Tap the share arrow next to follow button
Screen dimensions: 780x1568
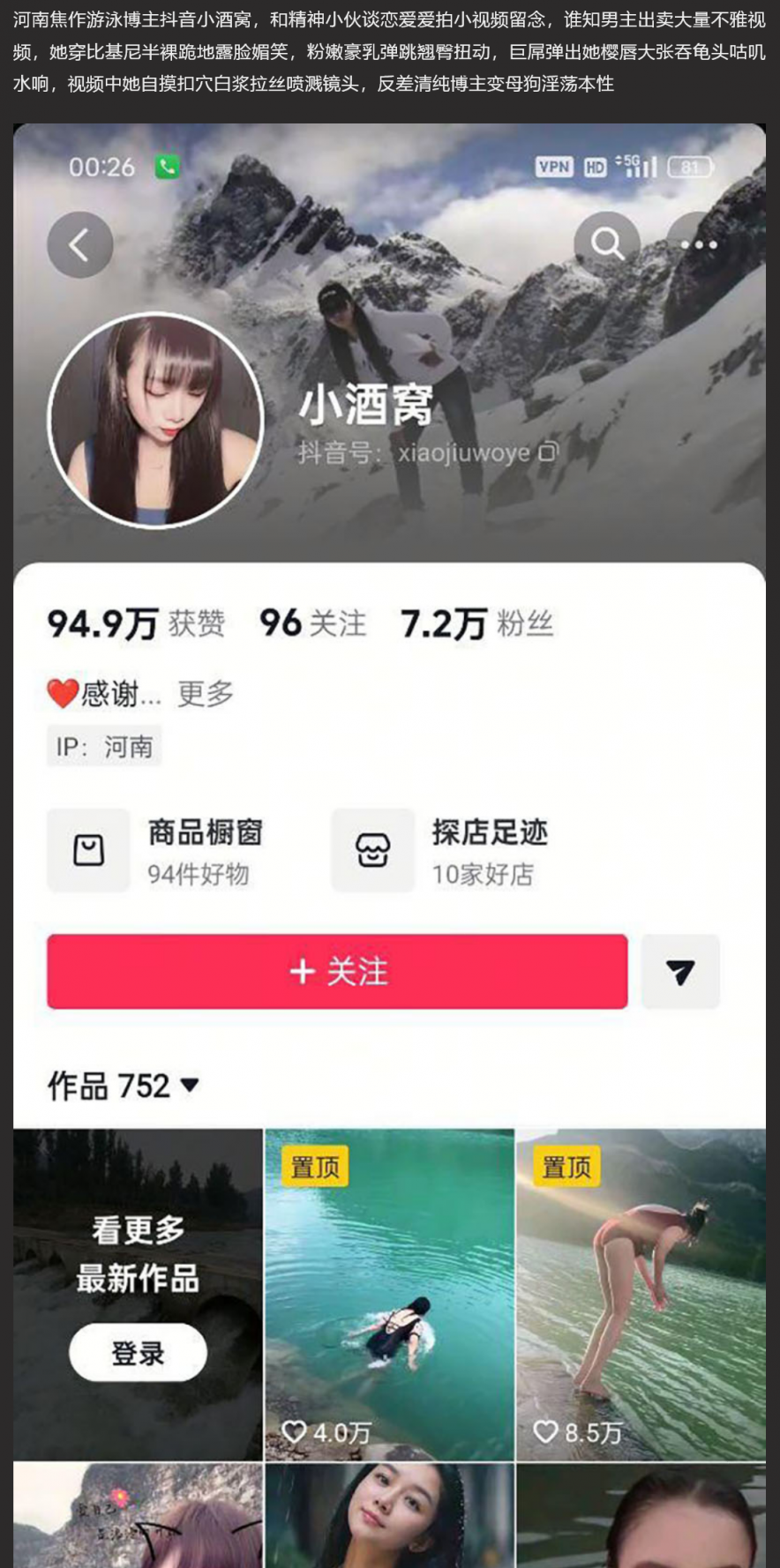point(680,971)
